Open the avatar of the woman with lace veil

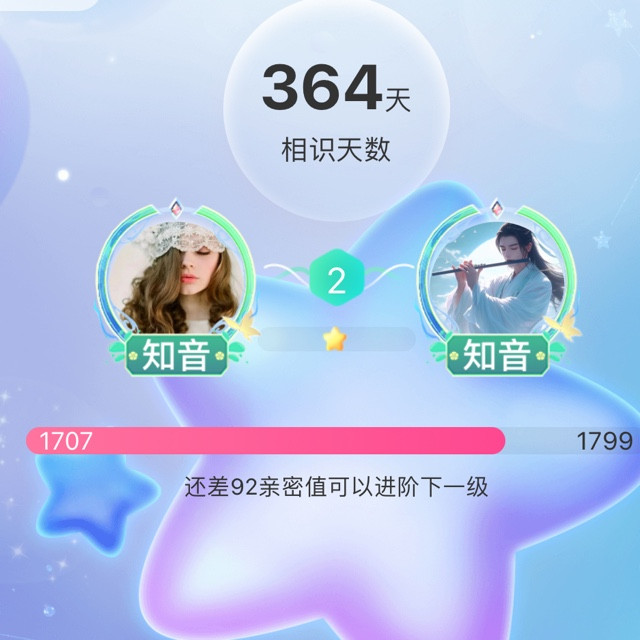pyautogui.click(x=176, y=278)
